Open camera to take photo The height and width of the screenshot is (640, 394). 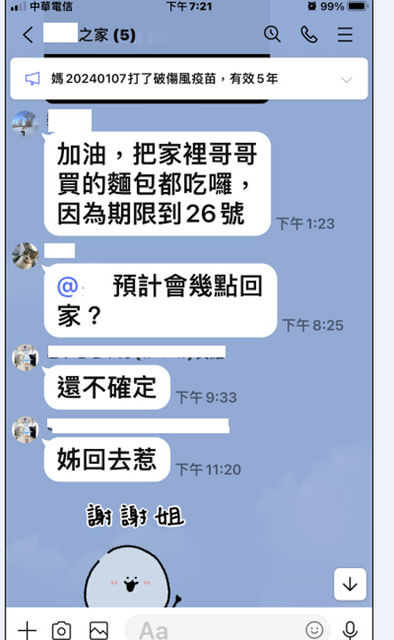pyautogui.click(x=61, y=631)
